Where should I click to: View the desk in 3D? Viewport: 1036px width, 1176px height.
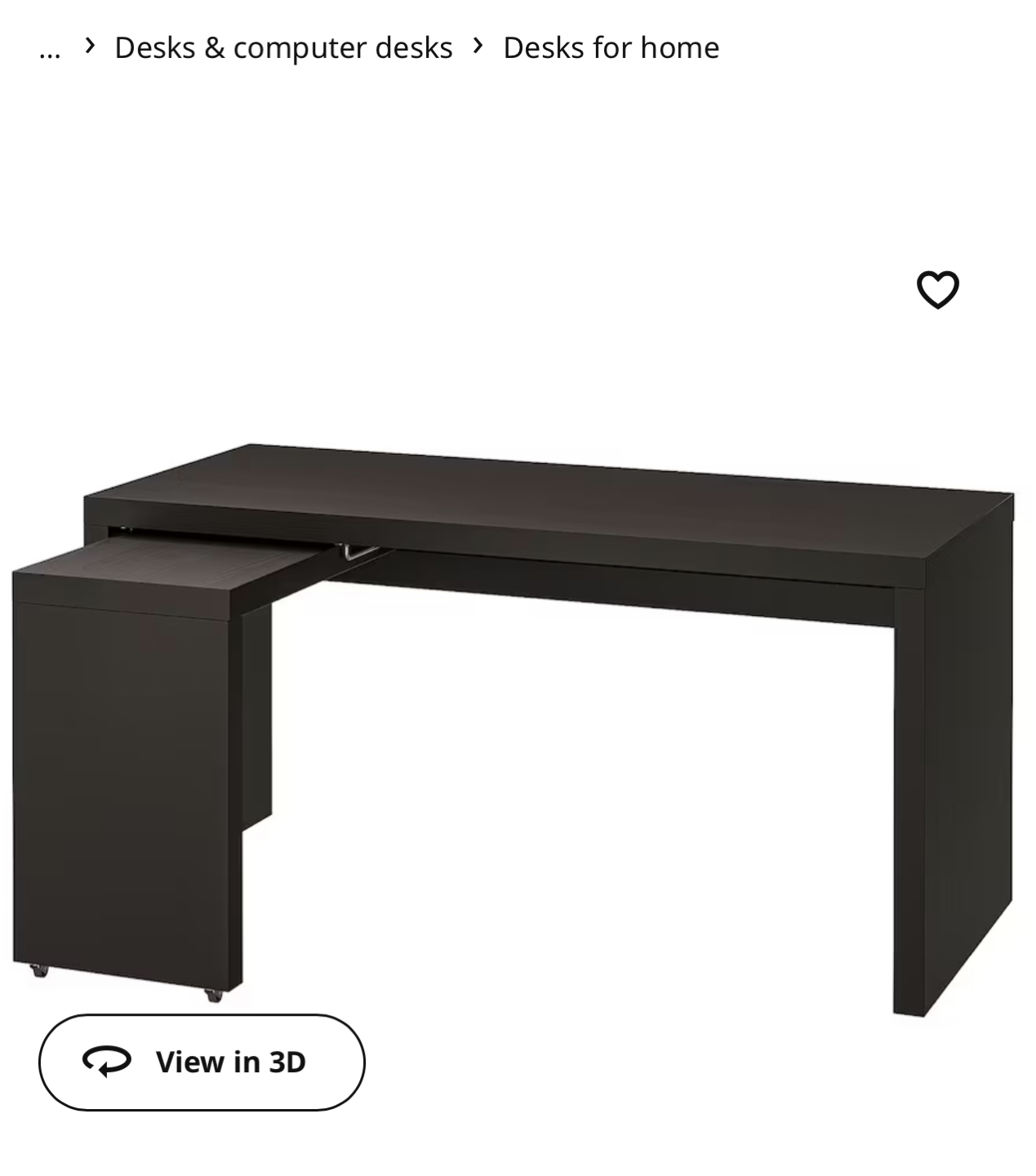point(202,1062)
